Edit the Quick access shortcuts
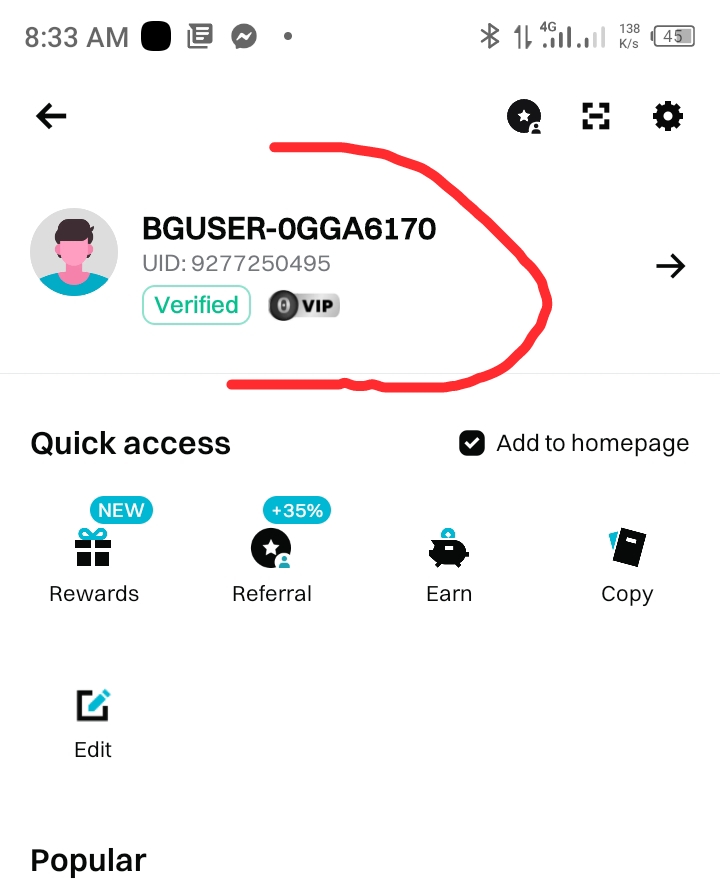The image size is (720, 894). (93, 720)
